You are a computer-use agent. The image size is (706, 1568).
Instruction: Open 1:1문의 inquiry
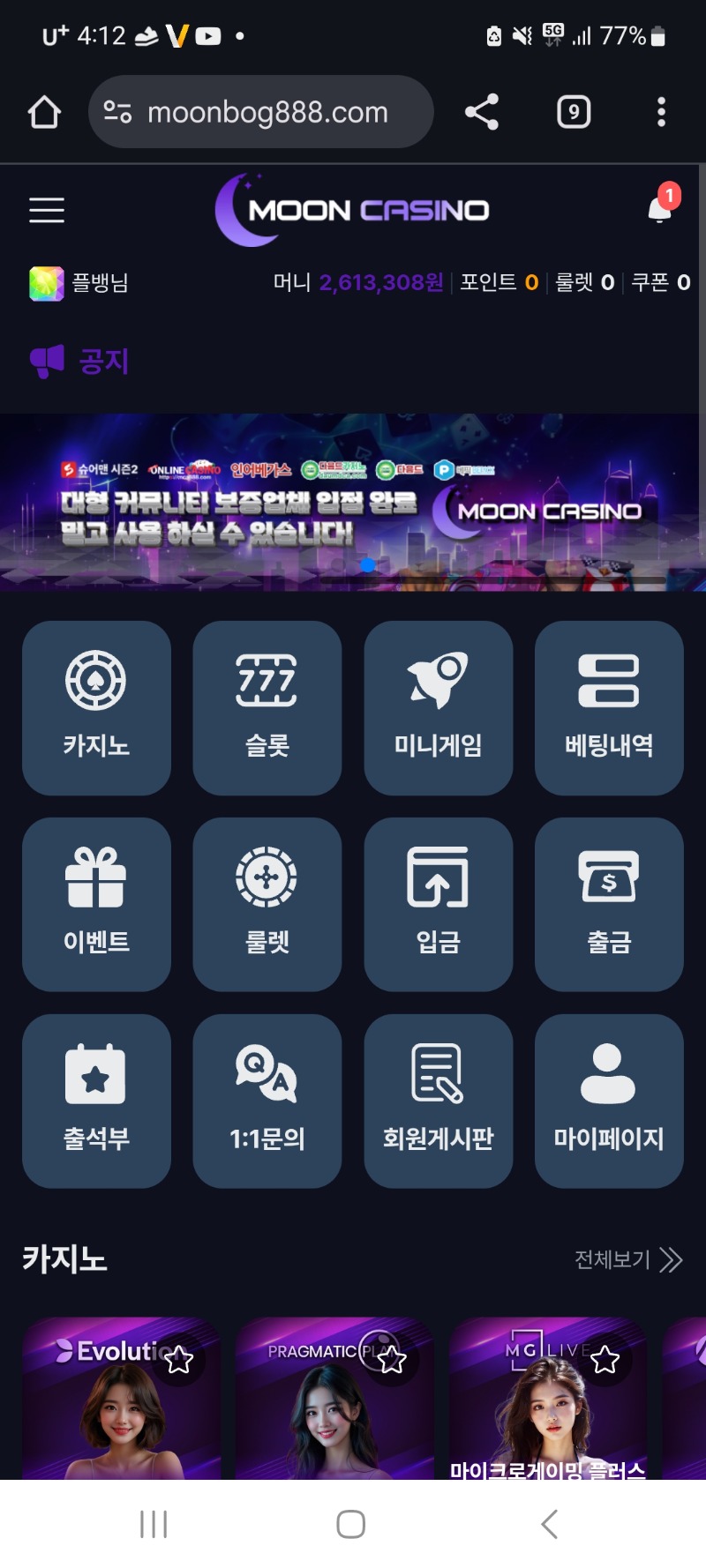tap(267, 1101)
